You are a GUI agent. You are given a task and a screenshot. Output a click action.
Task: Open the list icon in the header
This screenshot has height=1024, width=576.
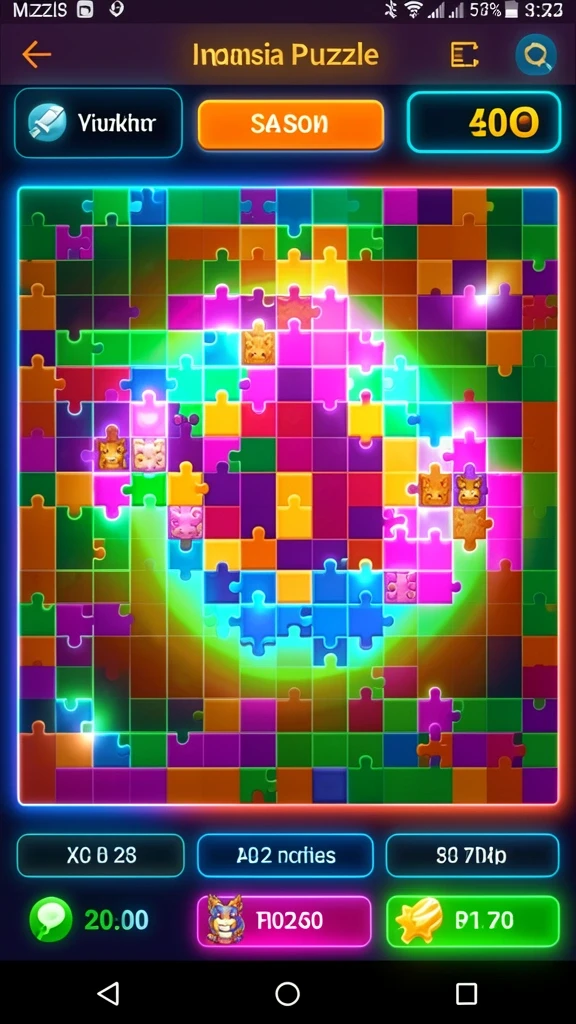(464, 55)
